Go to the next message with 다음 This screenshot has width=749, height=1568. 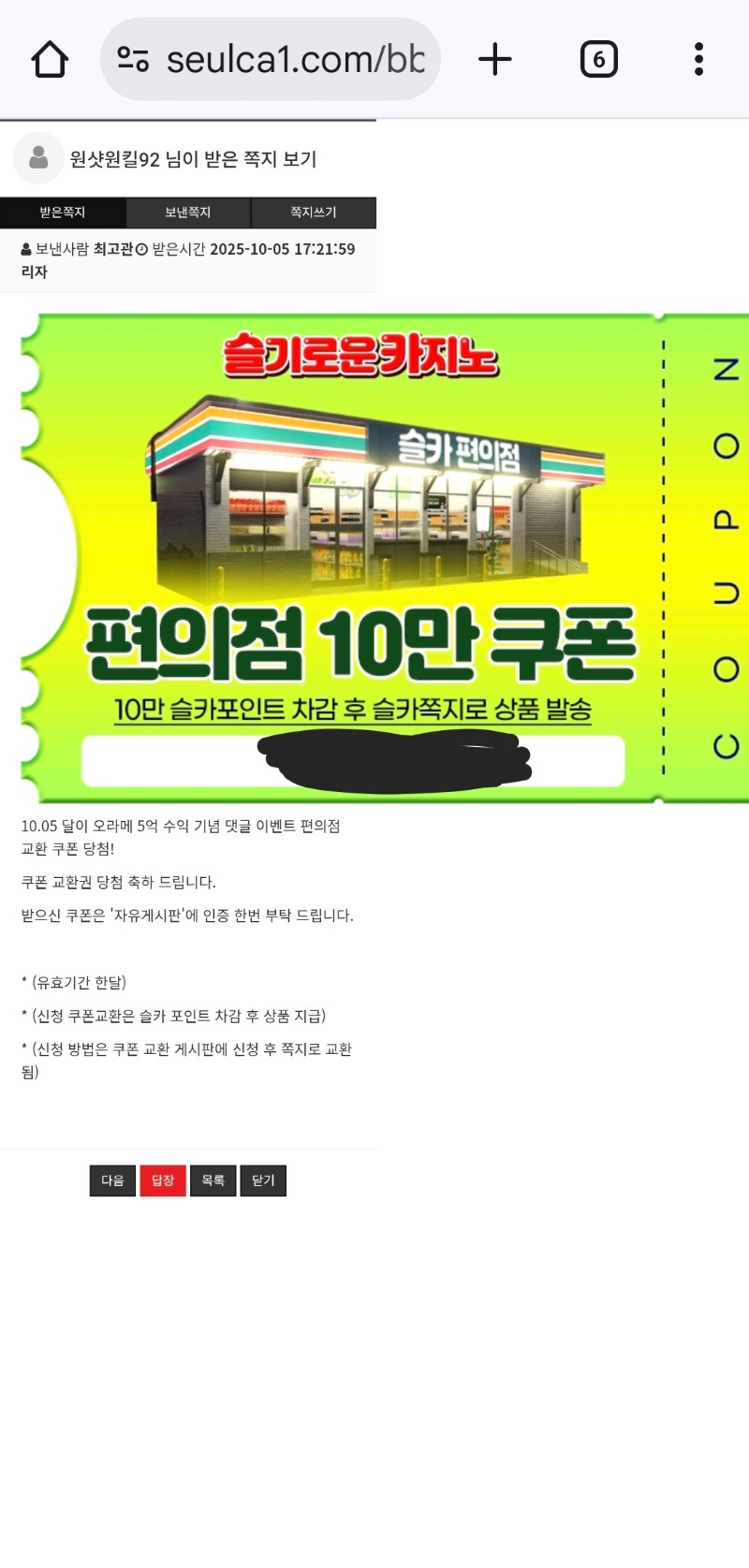click(x=112, y=1180)
